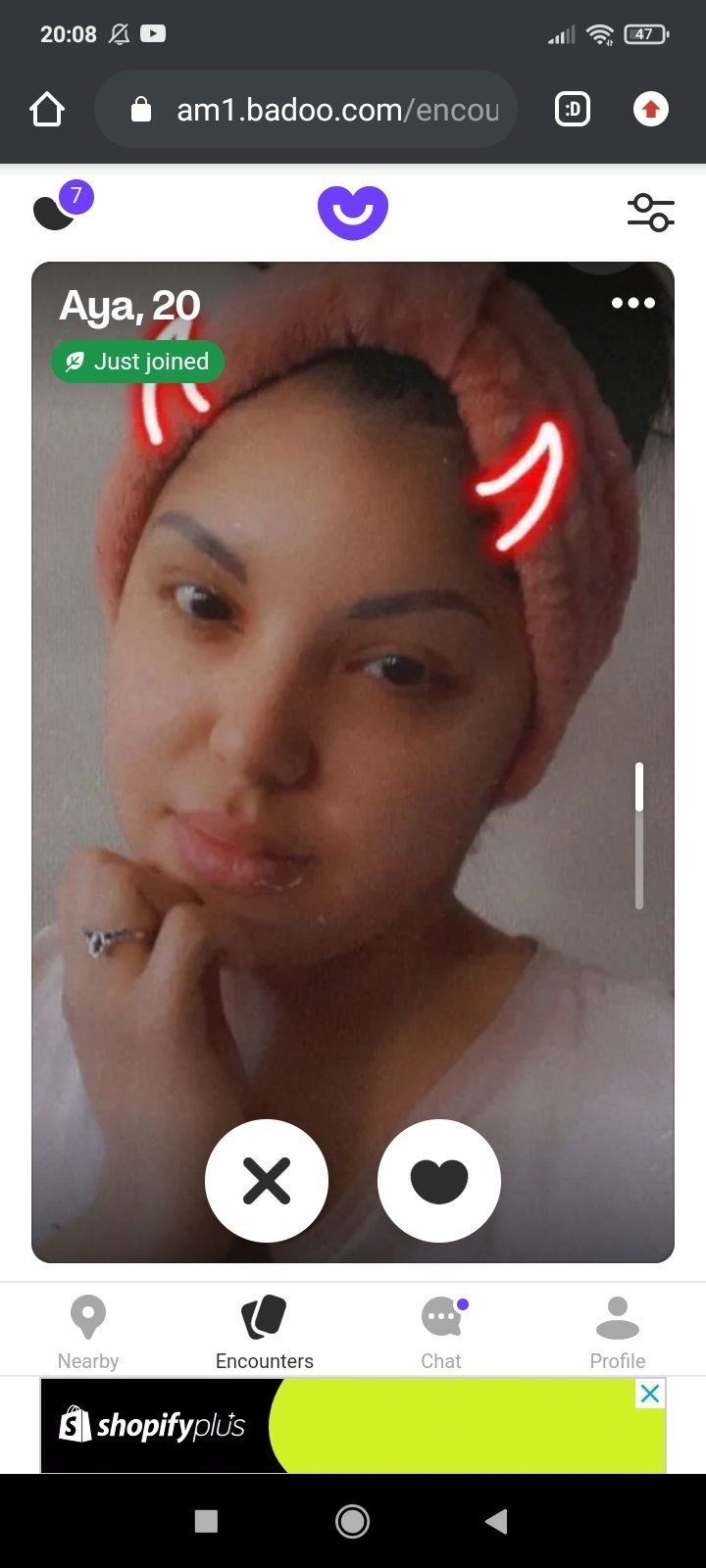
Task: Pass on Aya with the X button
Action: coord(267,1181)
